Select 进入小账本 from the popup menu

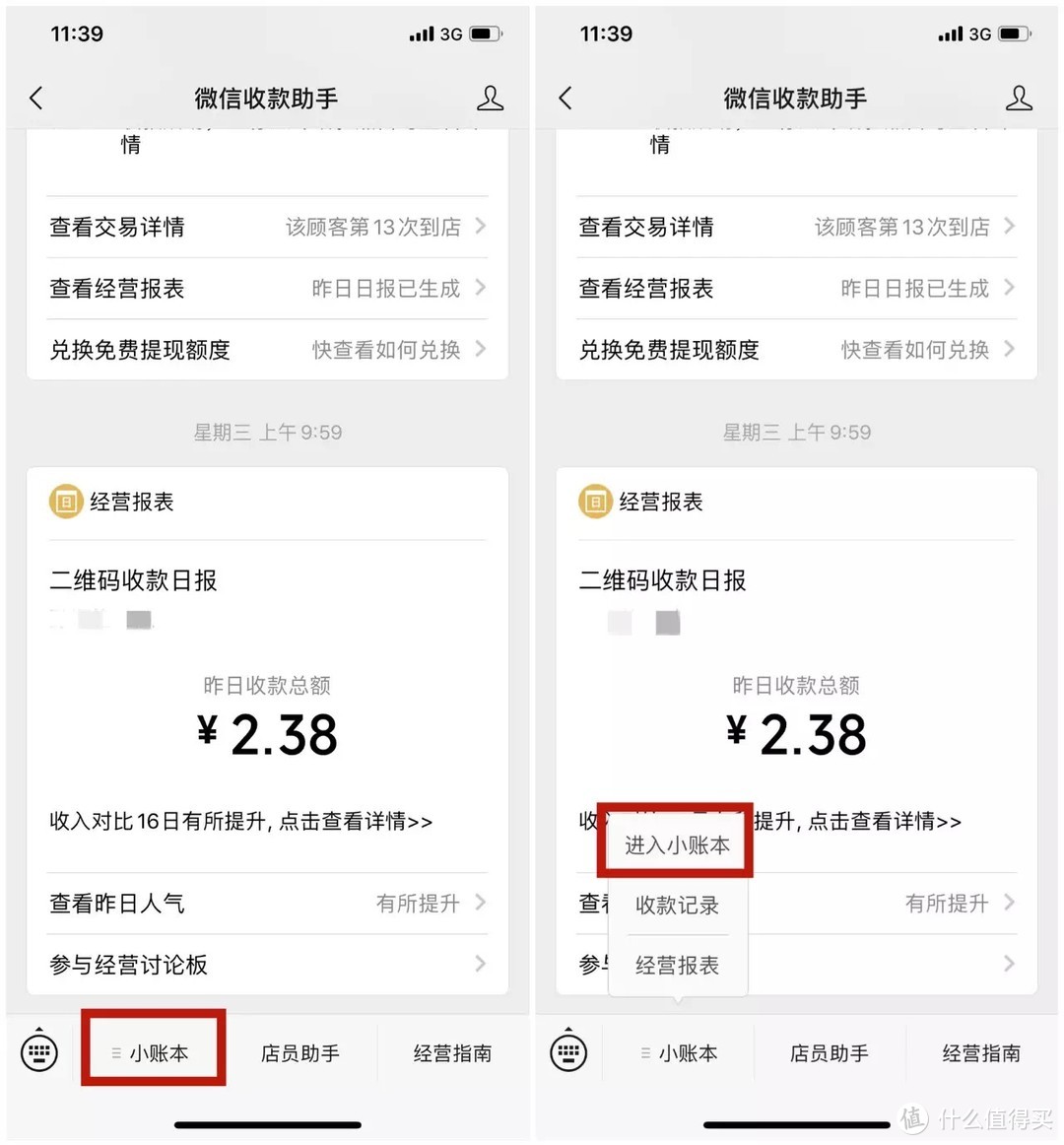pyautogui.click(x=675, y=845)
